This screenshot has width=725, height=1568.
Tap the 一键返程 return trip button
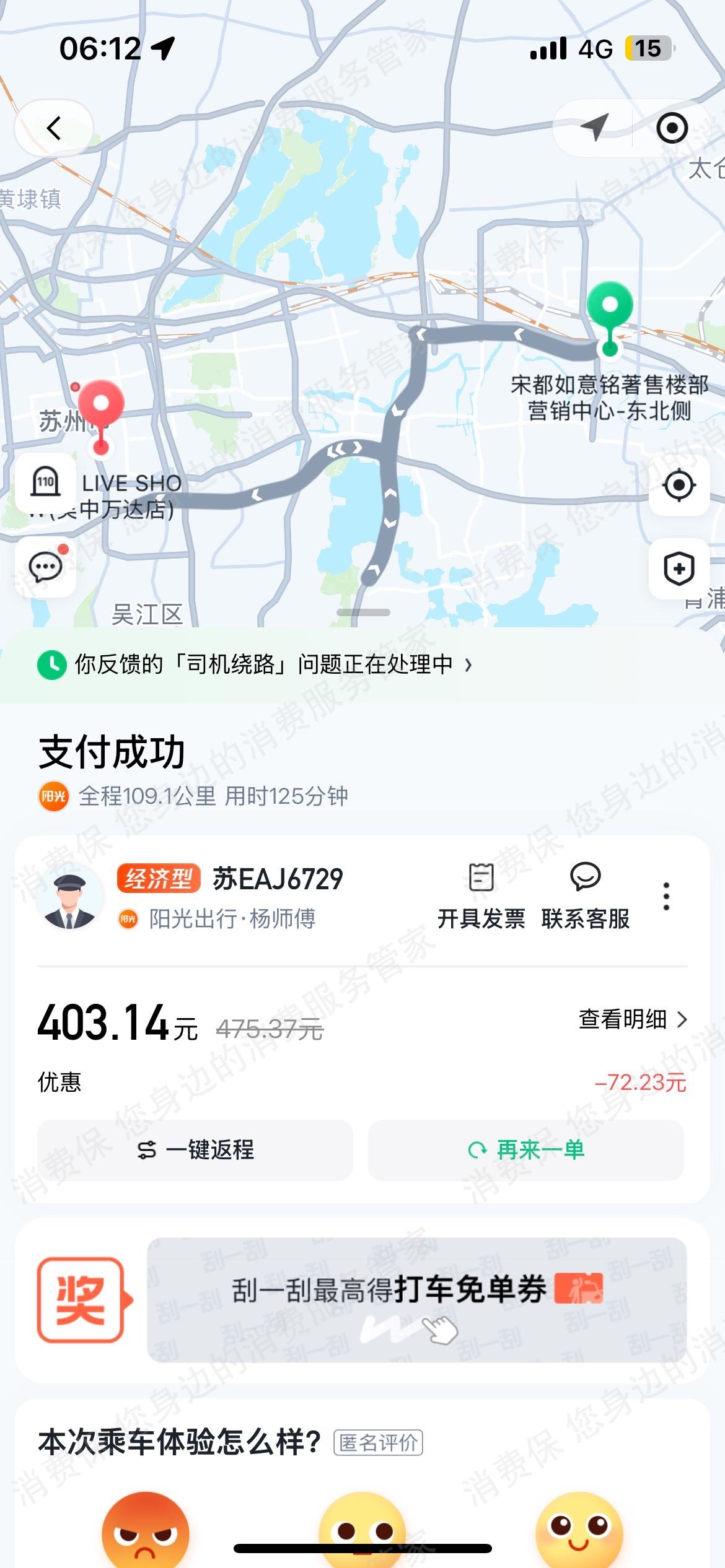click(198, 1149)
